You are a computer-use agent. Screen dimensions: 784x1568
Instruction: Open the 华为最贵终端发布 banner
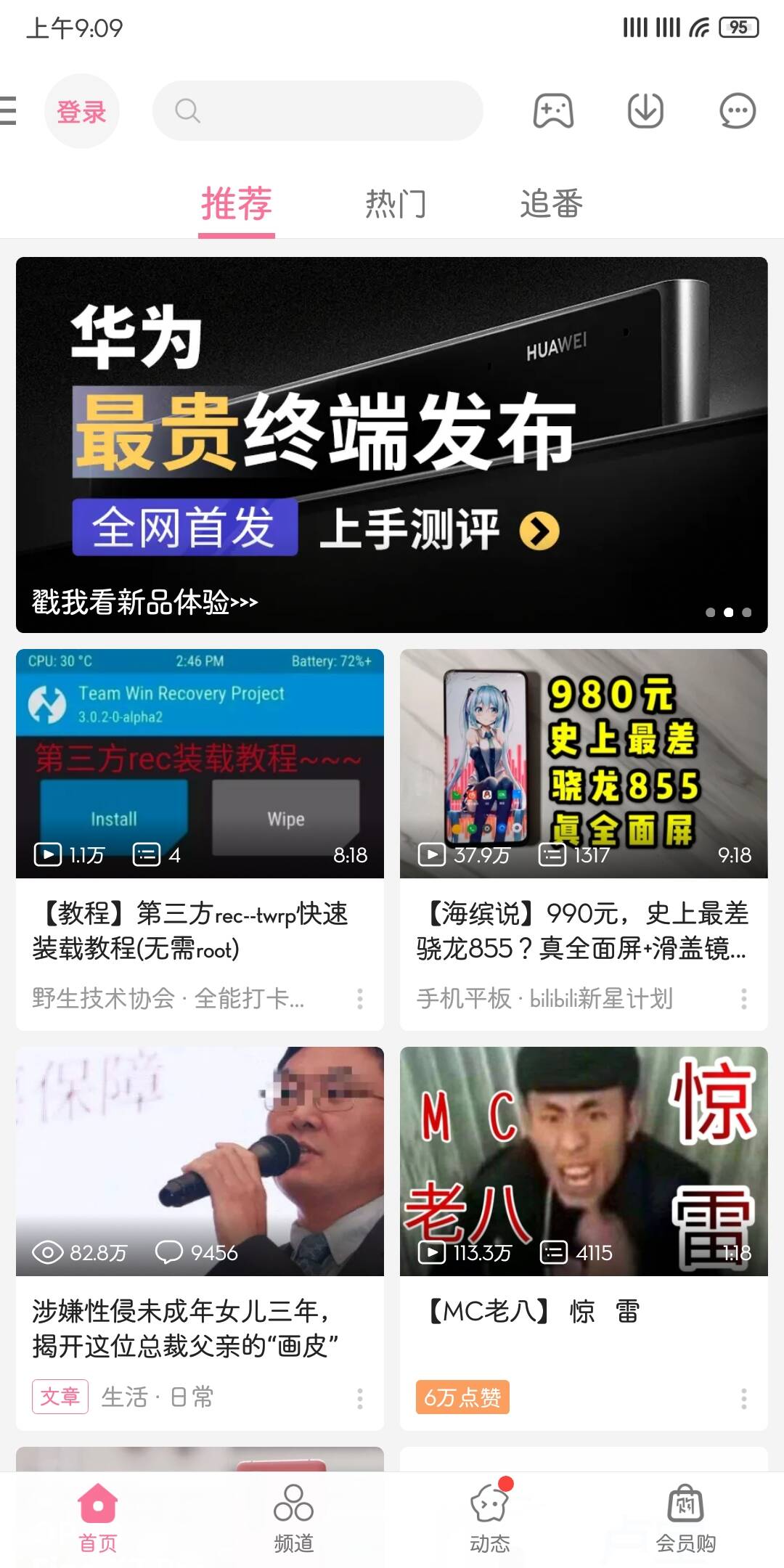pyautogui.click(x=391, y=444)
